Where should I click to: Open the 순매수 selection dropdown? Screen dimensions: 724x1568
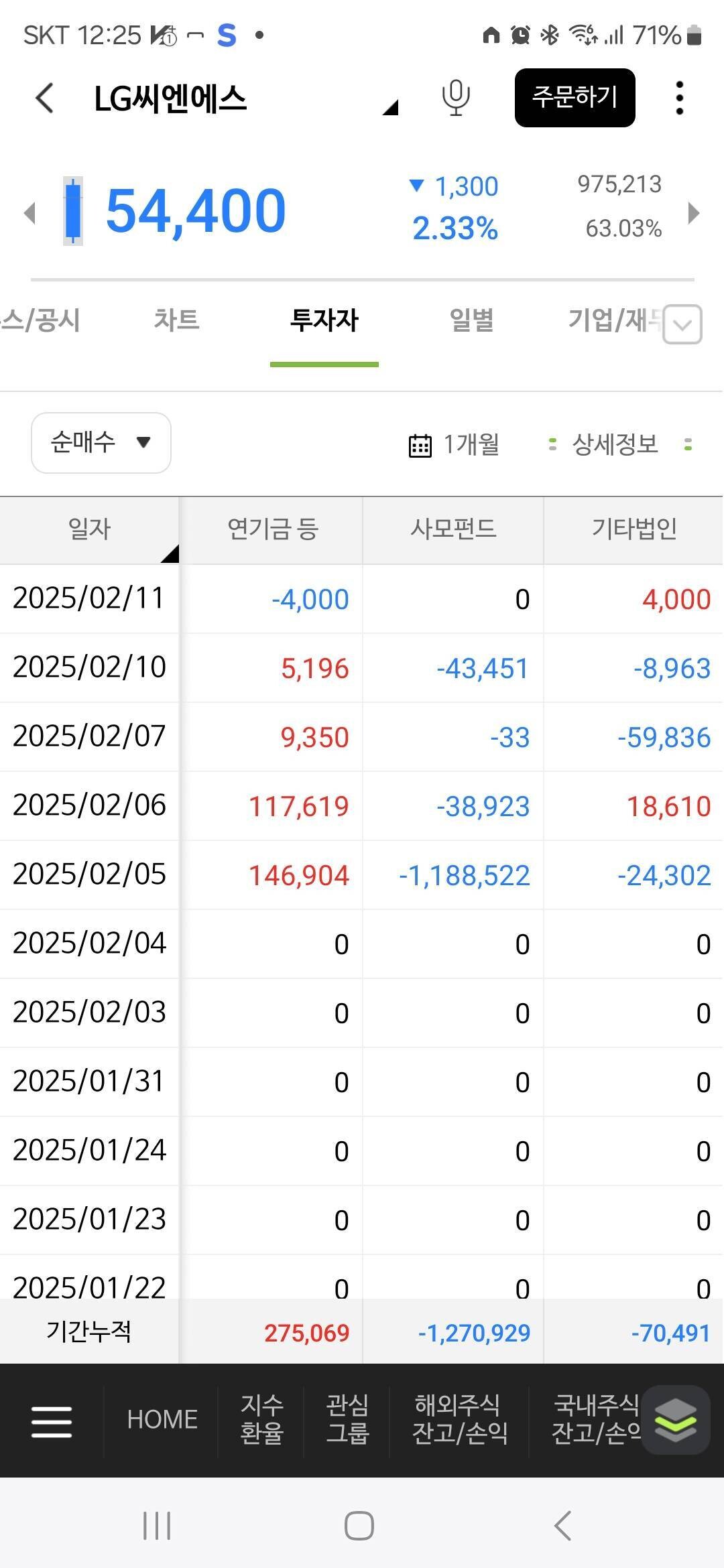tap(101, 443)
